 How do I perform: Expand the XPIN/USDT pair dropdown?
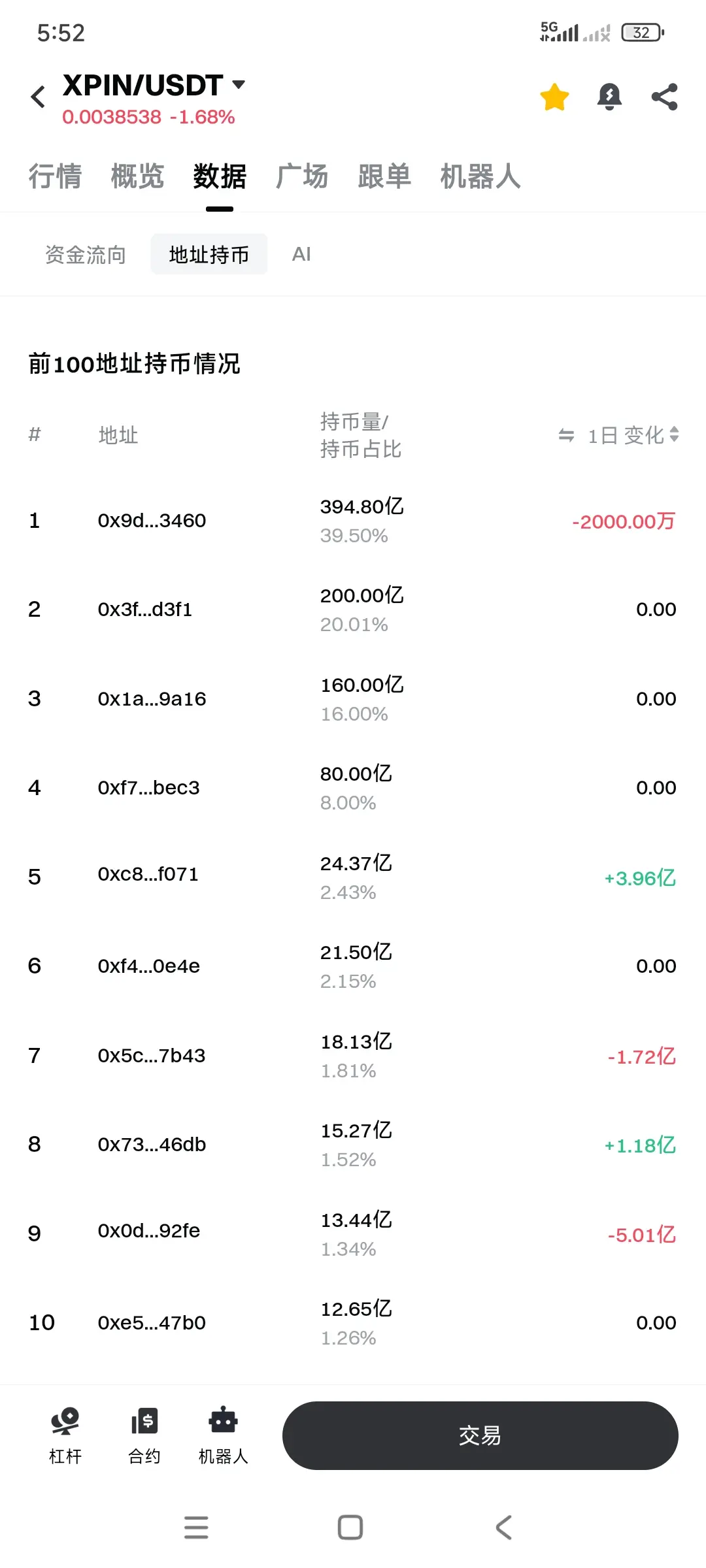(x=239, y=85)
